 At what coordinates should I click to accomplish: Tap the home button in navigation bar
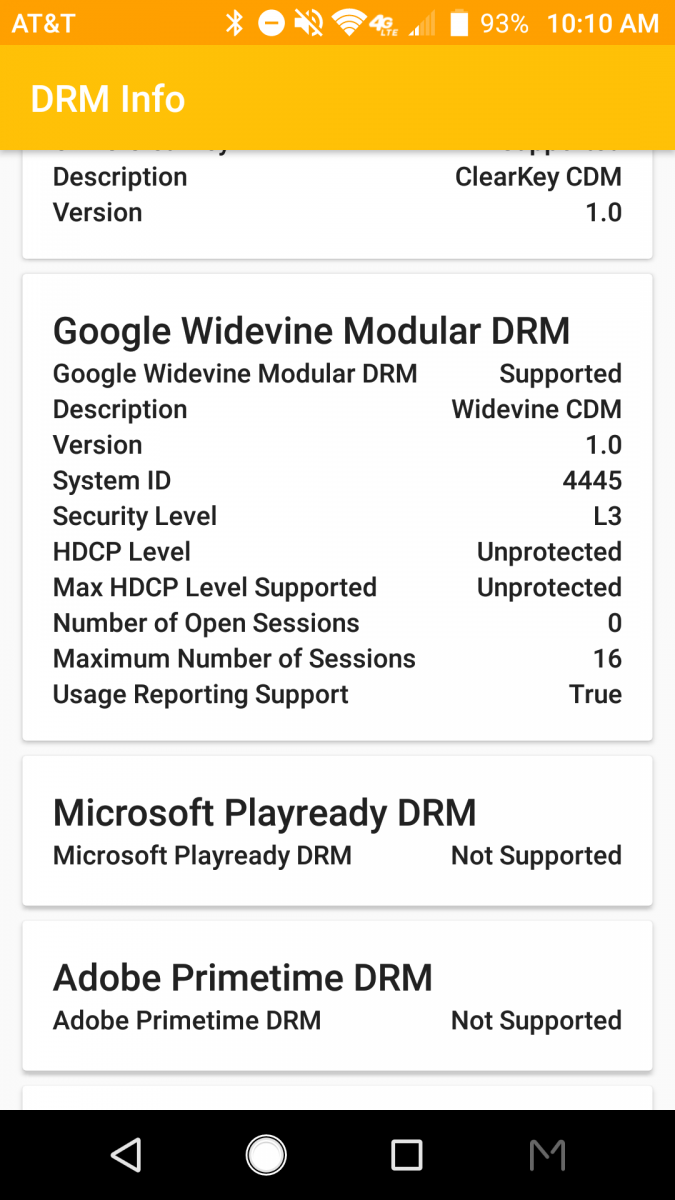[266, 1155]
